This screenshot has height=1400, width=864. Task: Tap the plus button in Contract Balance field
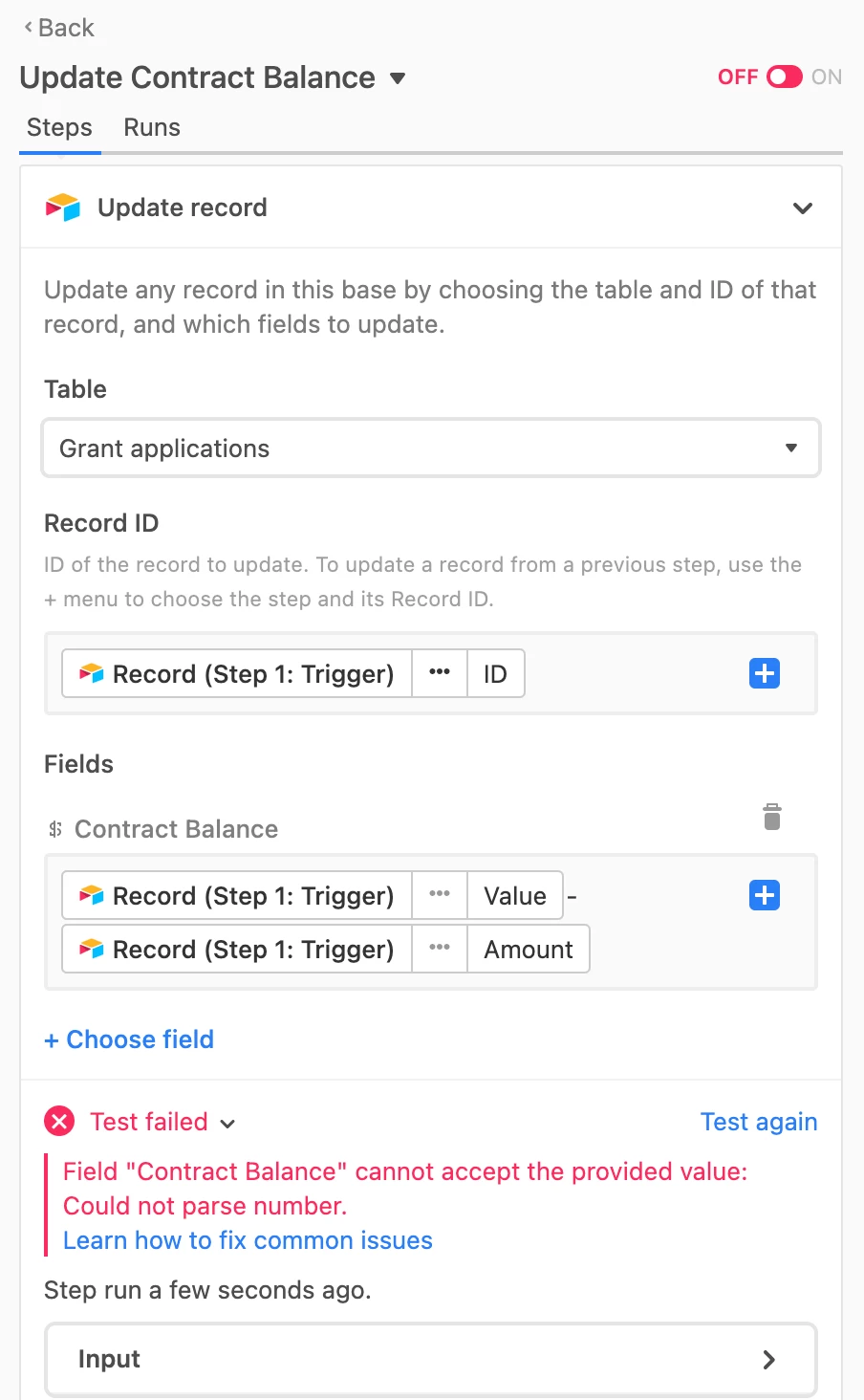point(765,895)
